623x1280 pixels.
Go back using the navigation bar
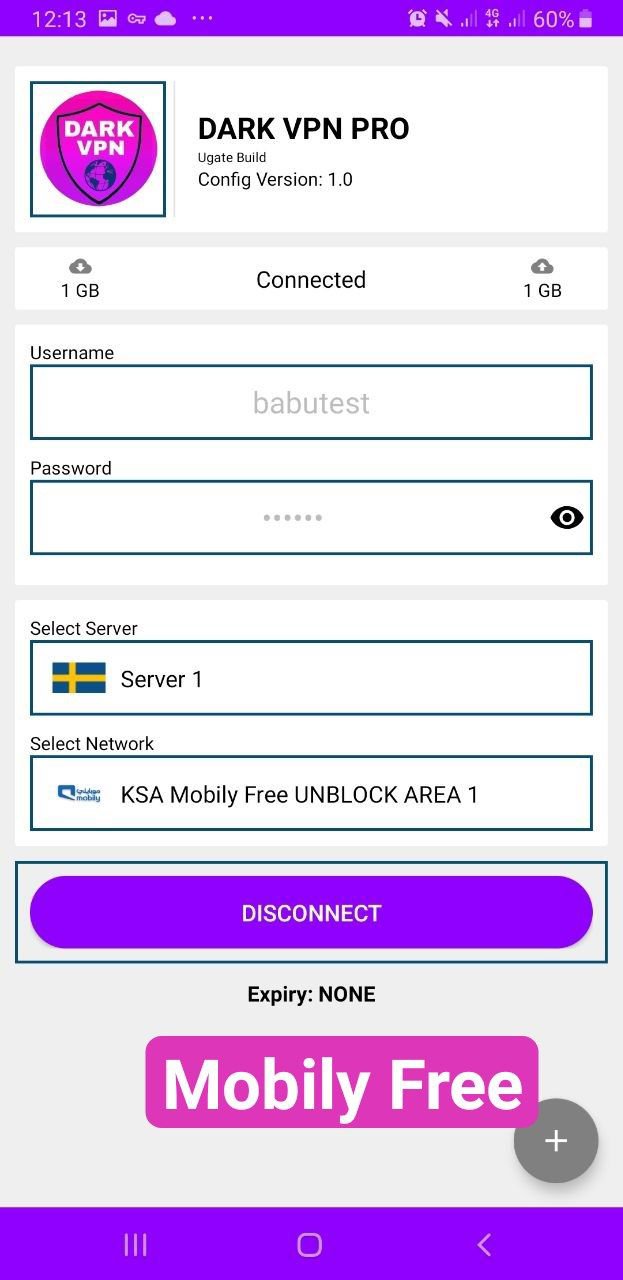click(484, 1244)
